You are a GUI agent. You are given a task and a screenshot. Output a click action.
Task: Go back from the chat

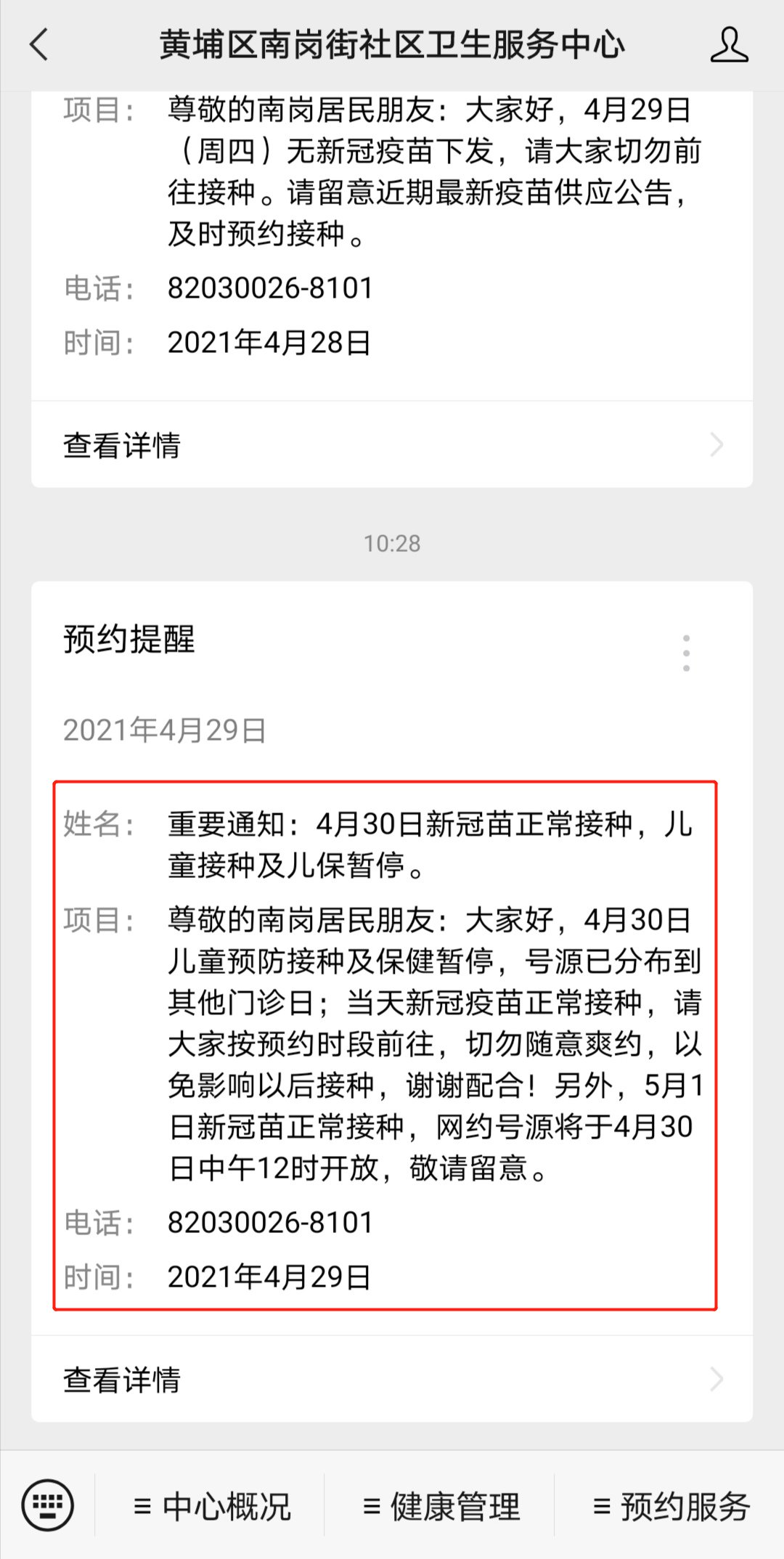point(40,45)
